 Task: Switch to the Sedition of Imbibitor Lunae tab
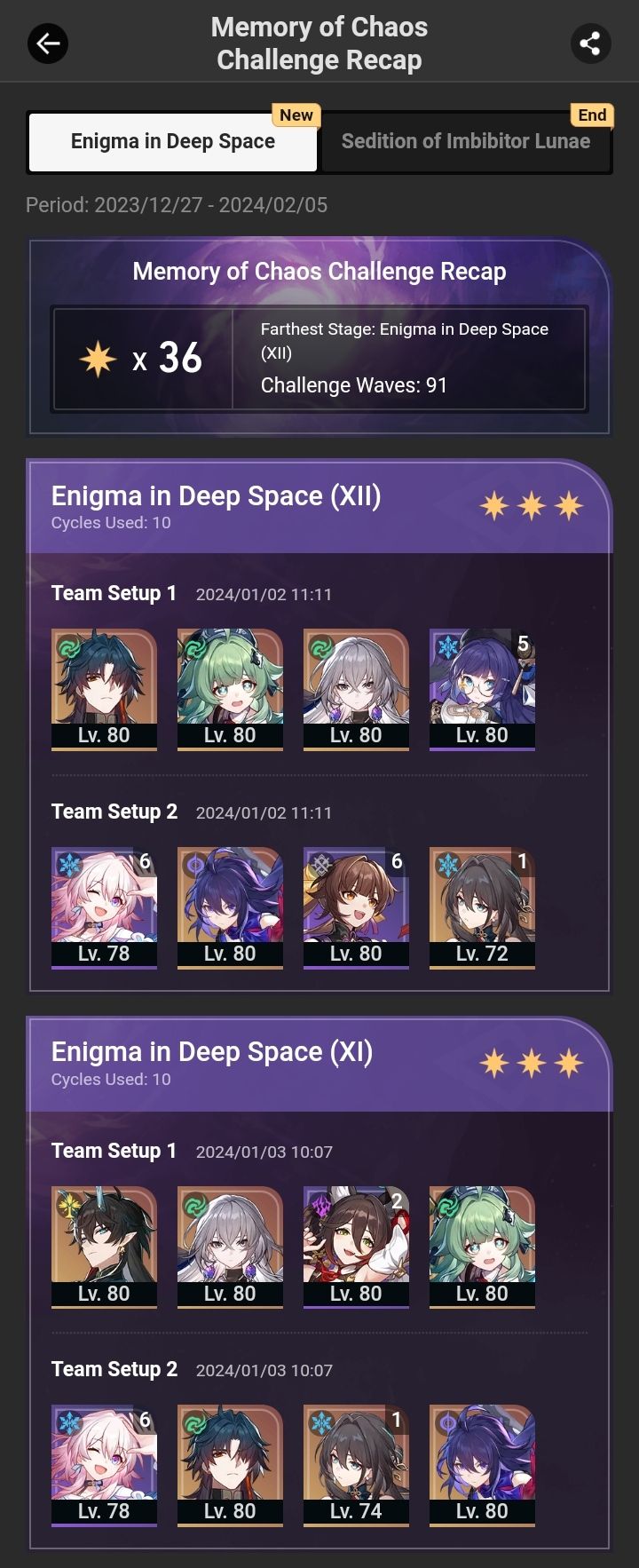(x=468, y=140)
